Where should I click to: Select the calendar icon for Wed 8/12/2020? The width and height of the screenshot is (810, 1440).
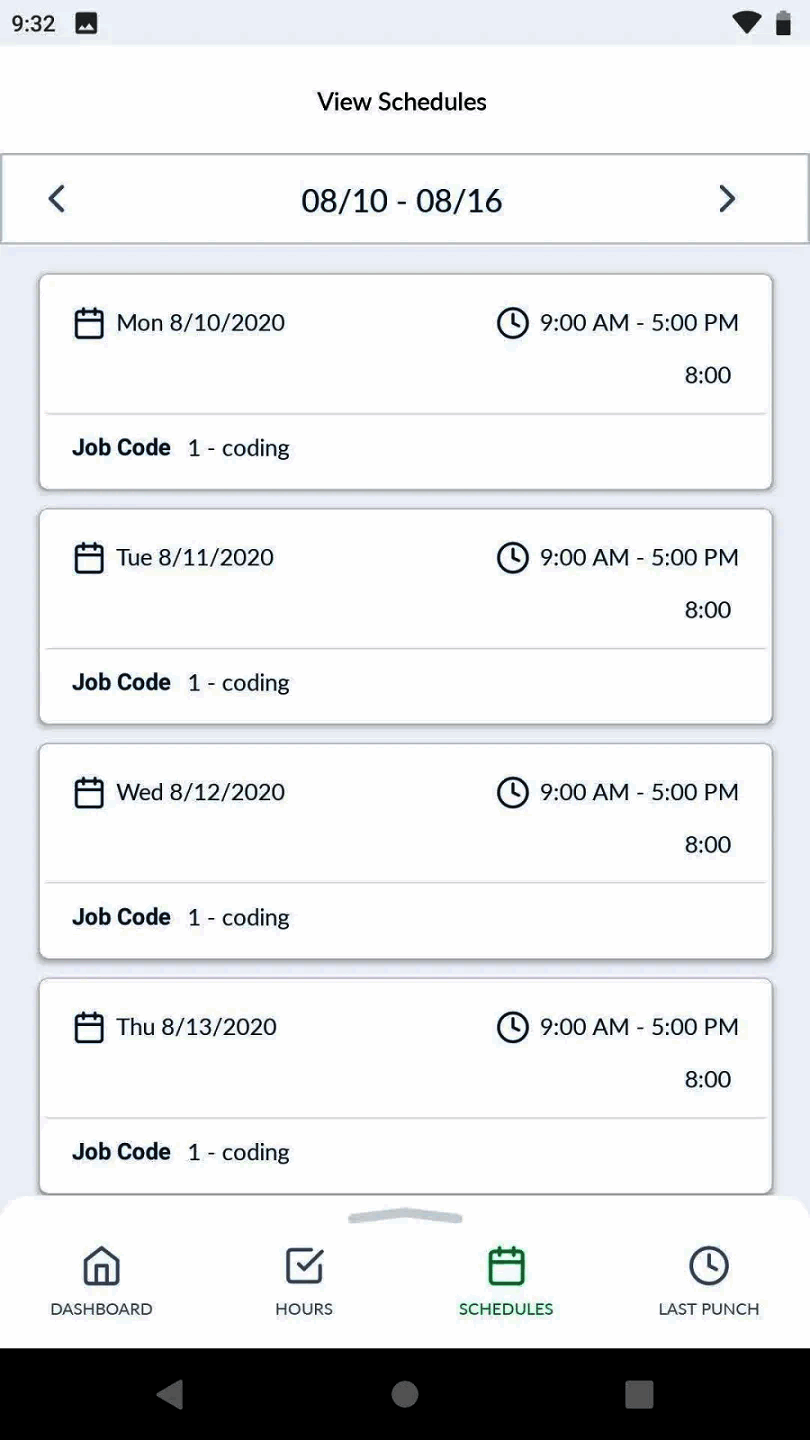[x=89, y=791]
